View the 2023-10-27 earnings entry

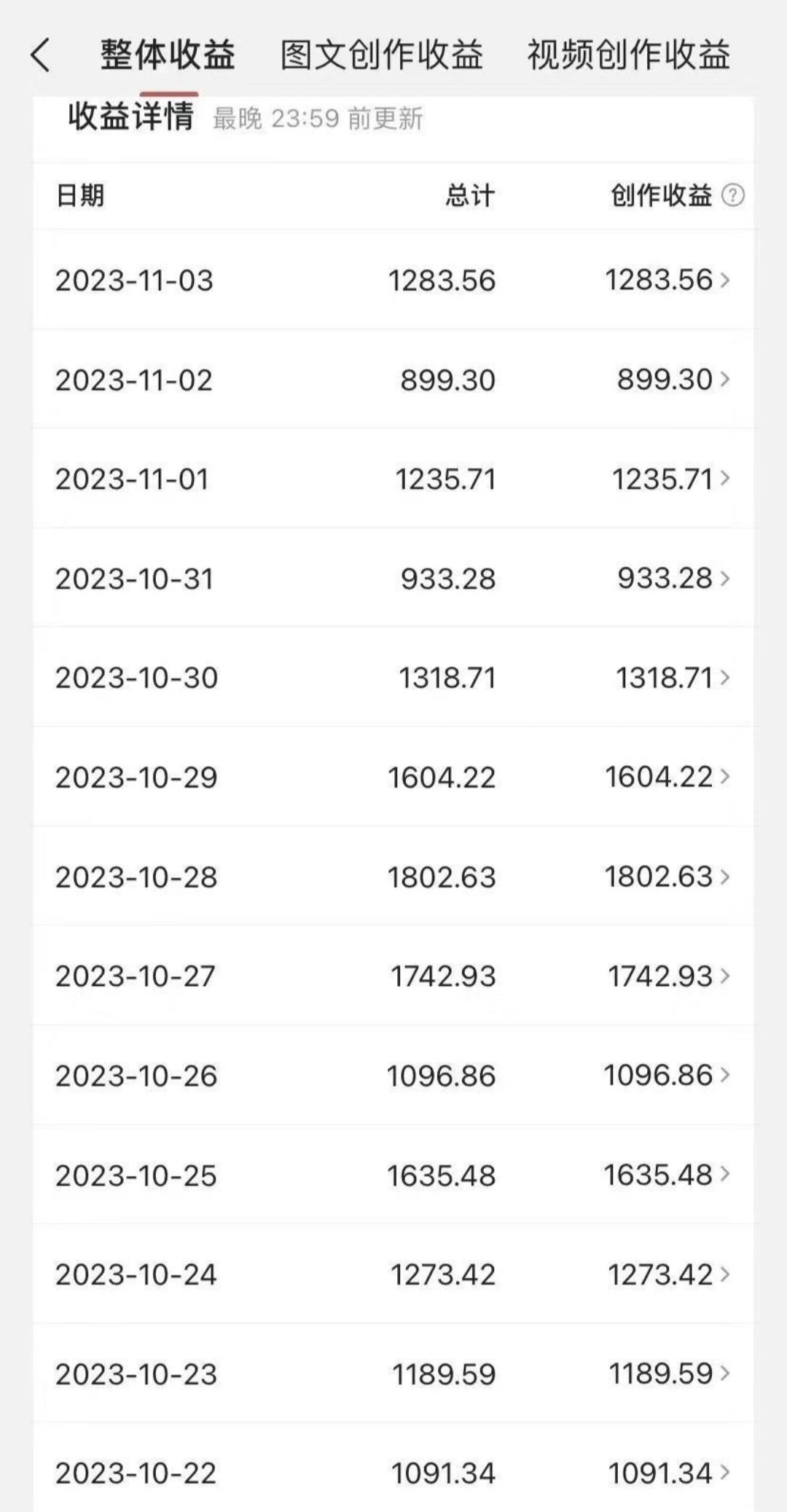pyautogui.click(x=393, y=976)
